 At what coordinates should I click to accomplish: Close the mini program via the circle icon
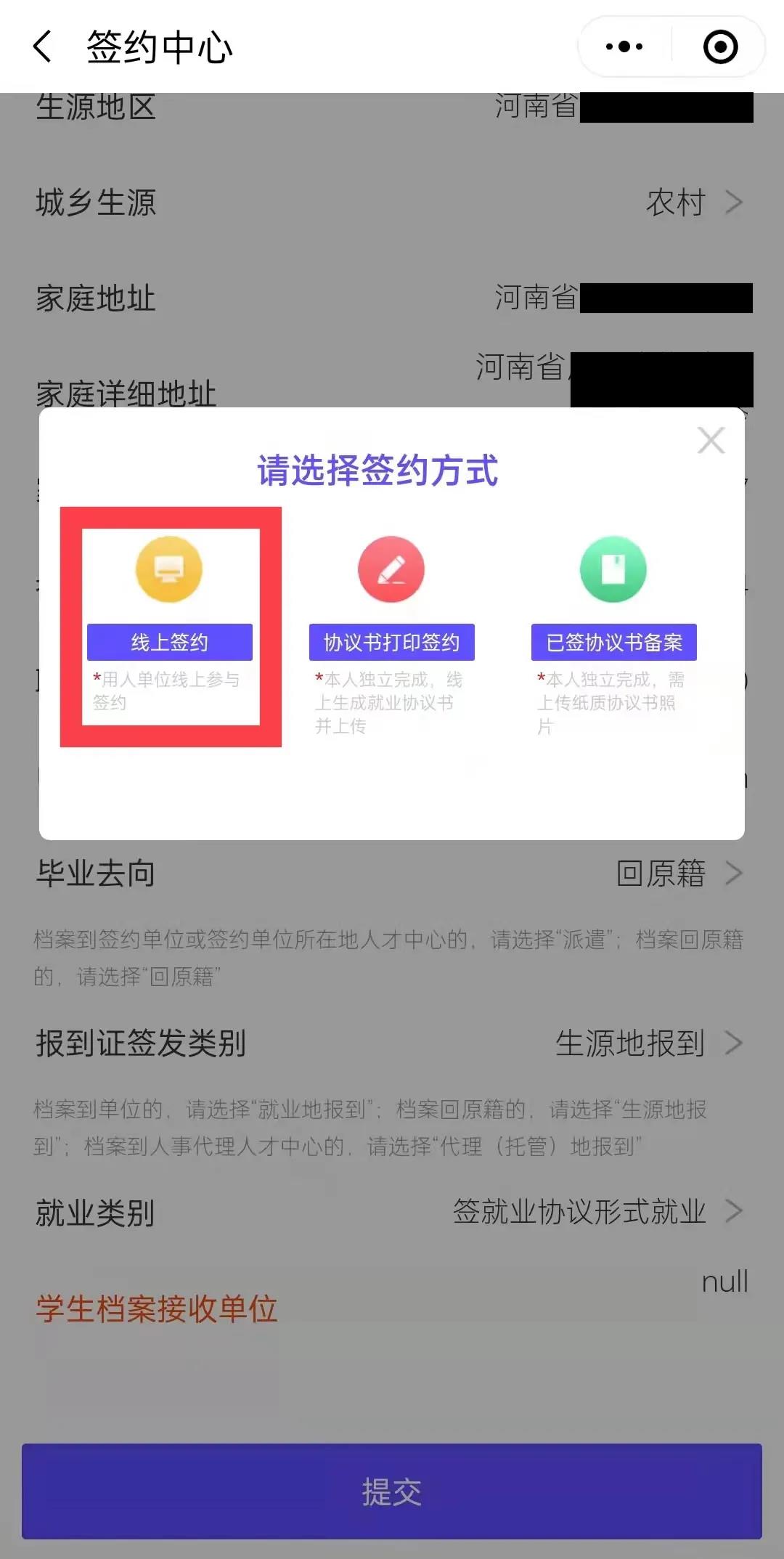click(x=720, y=47)
